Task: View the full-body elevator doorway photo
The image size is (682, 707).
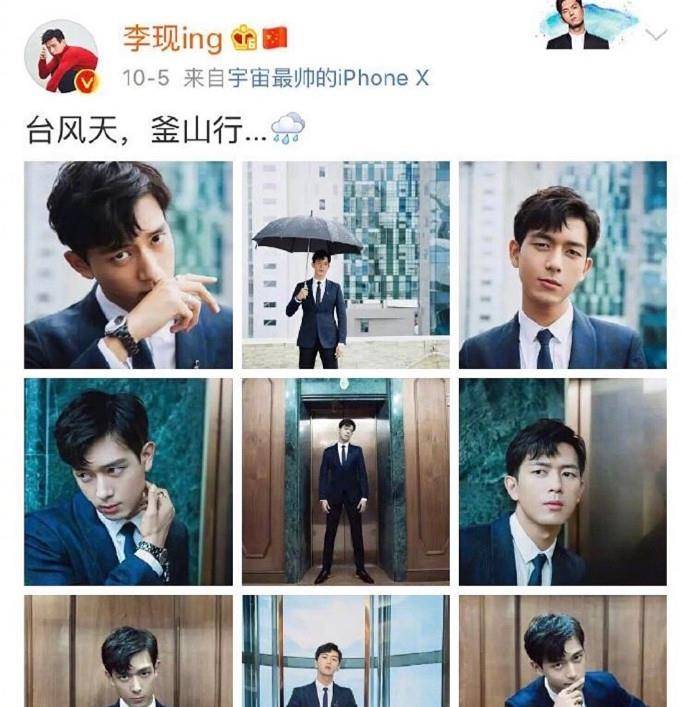Action: coord(345,482)
